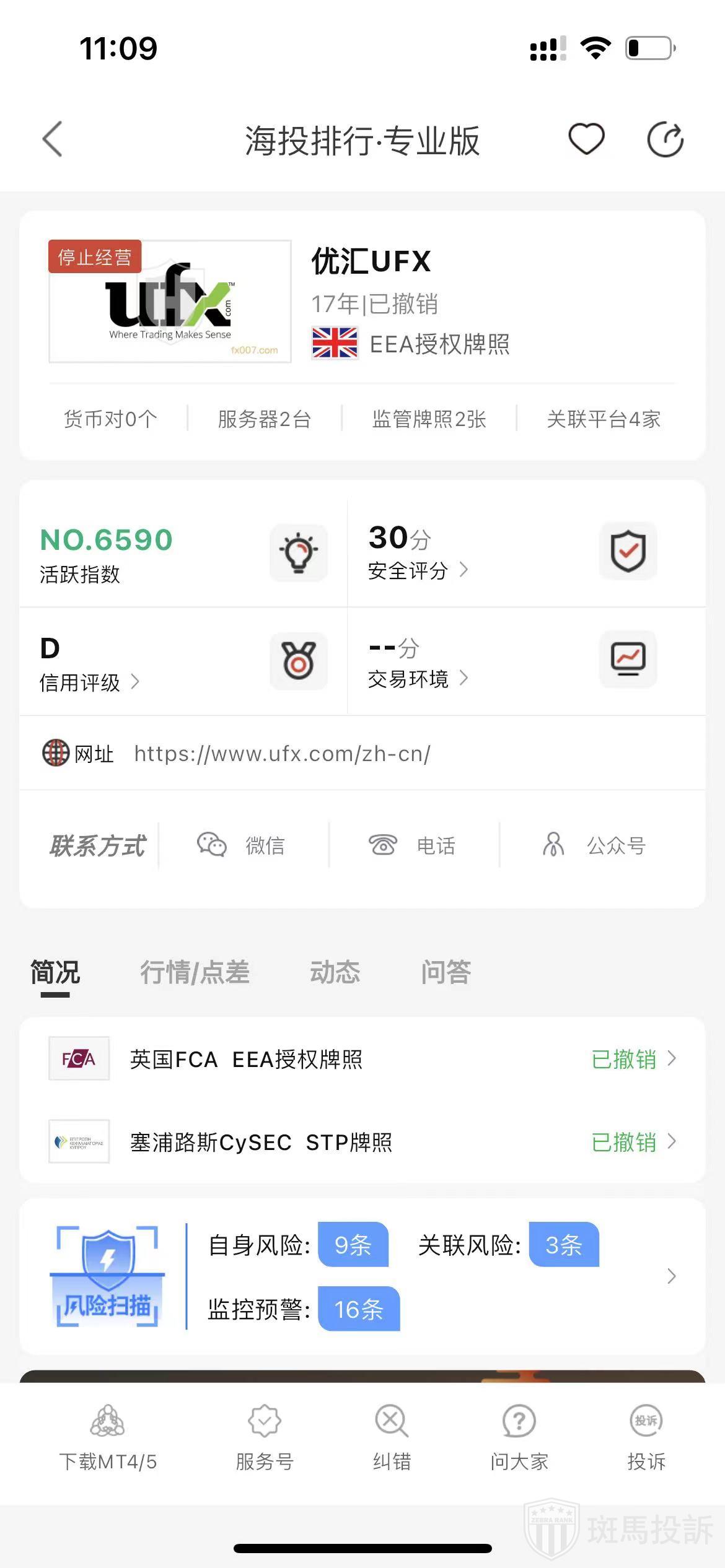725x1568 pixels.
Task: Tap 下载MT4/5 in the bottom bar
Action: (108, 1438)
